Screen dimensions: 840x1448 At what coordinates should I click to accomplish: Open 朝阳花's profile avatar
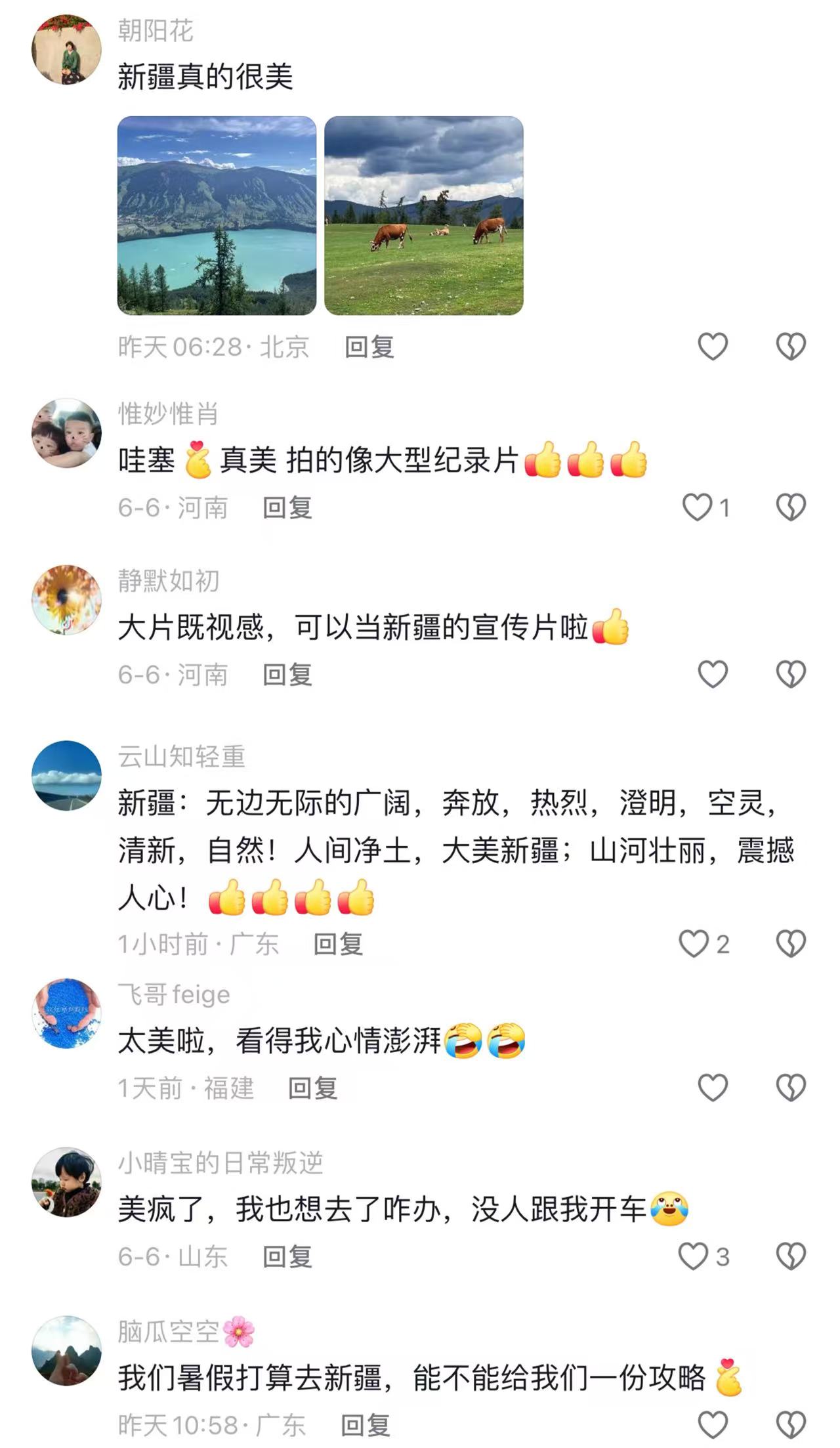tap(67, 50)
